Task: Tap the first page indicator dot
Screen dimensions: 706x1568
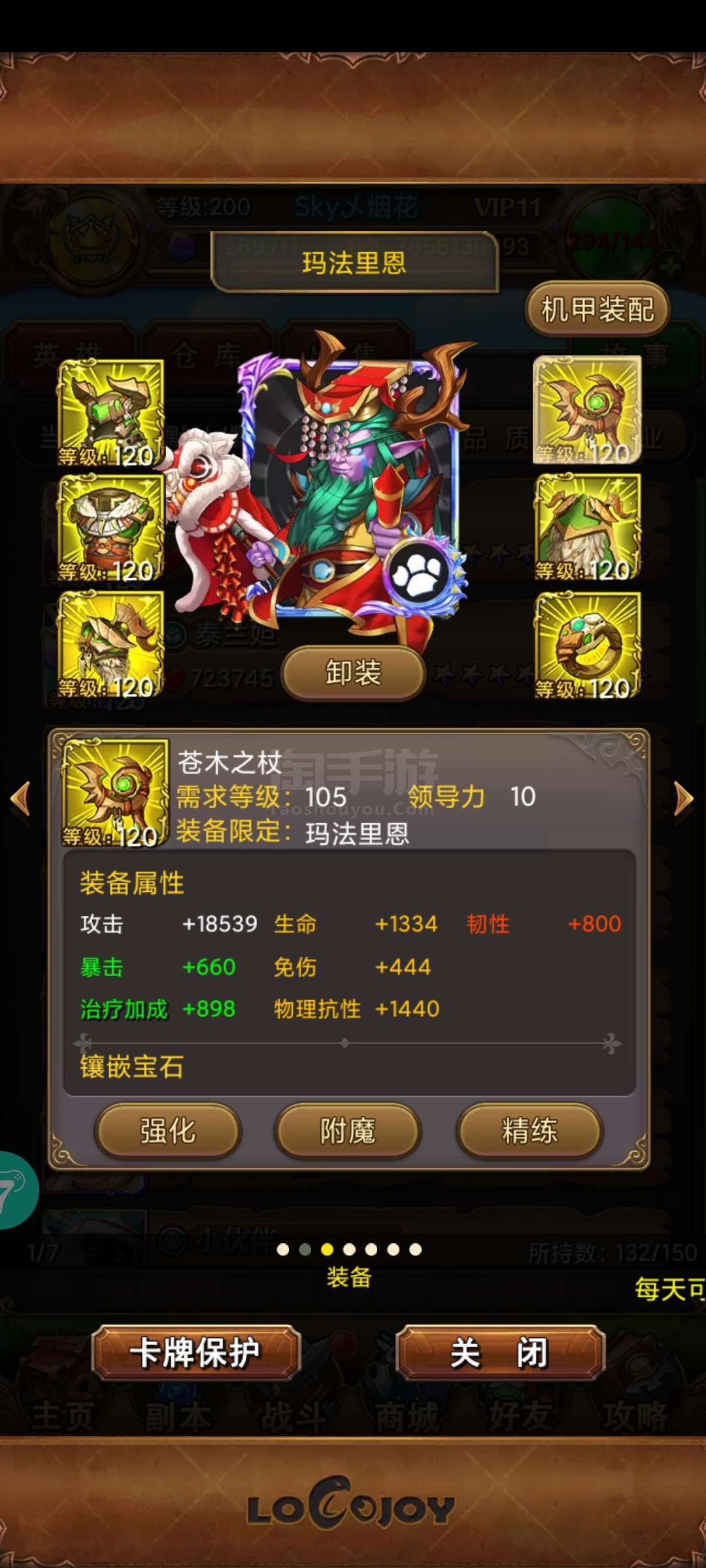Action: coord(283,1249)
